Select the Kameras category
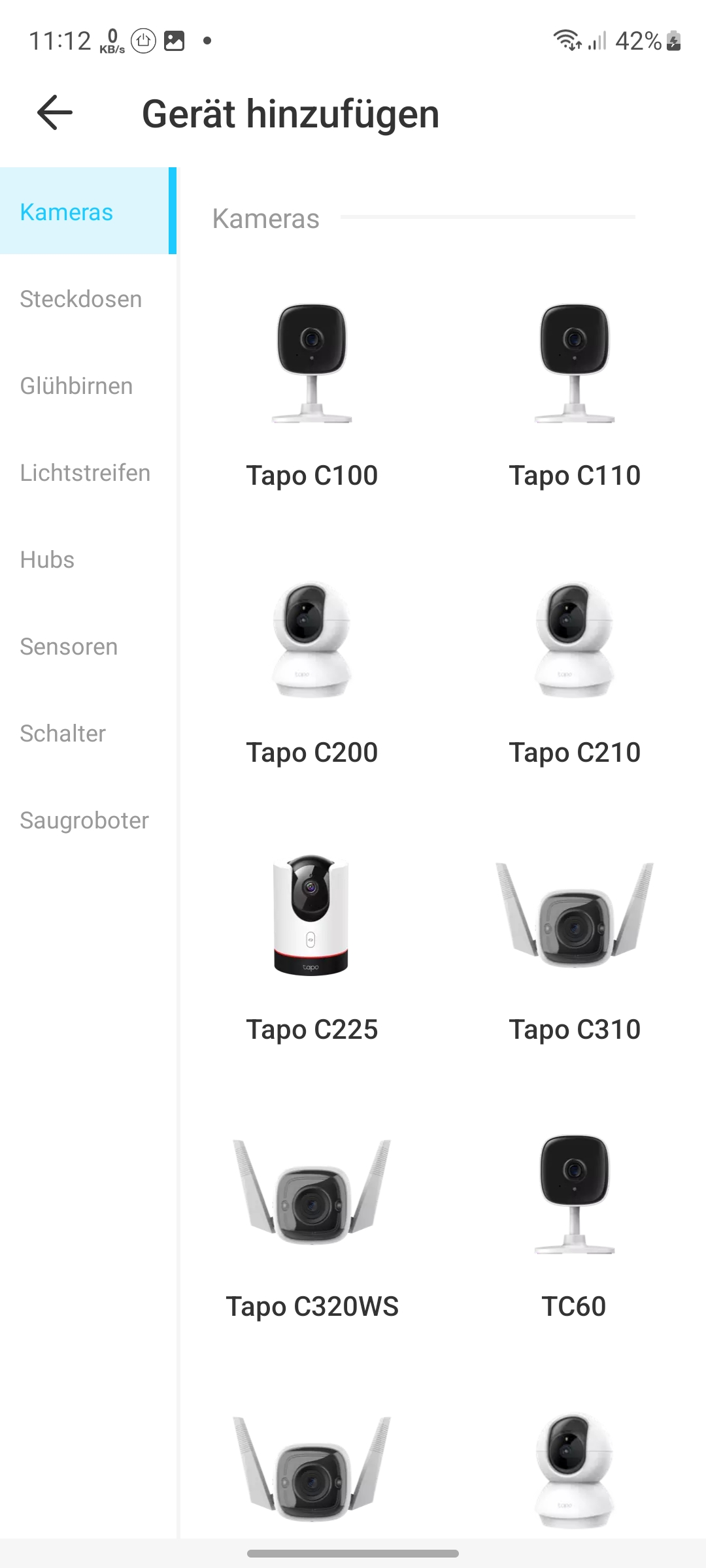 coord(67,212)
